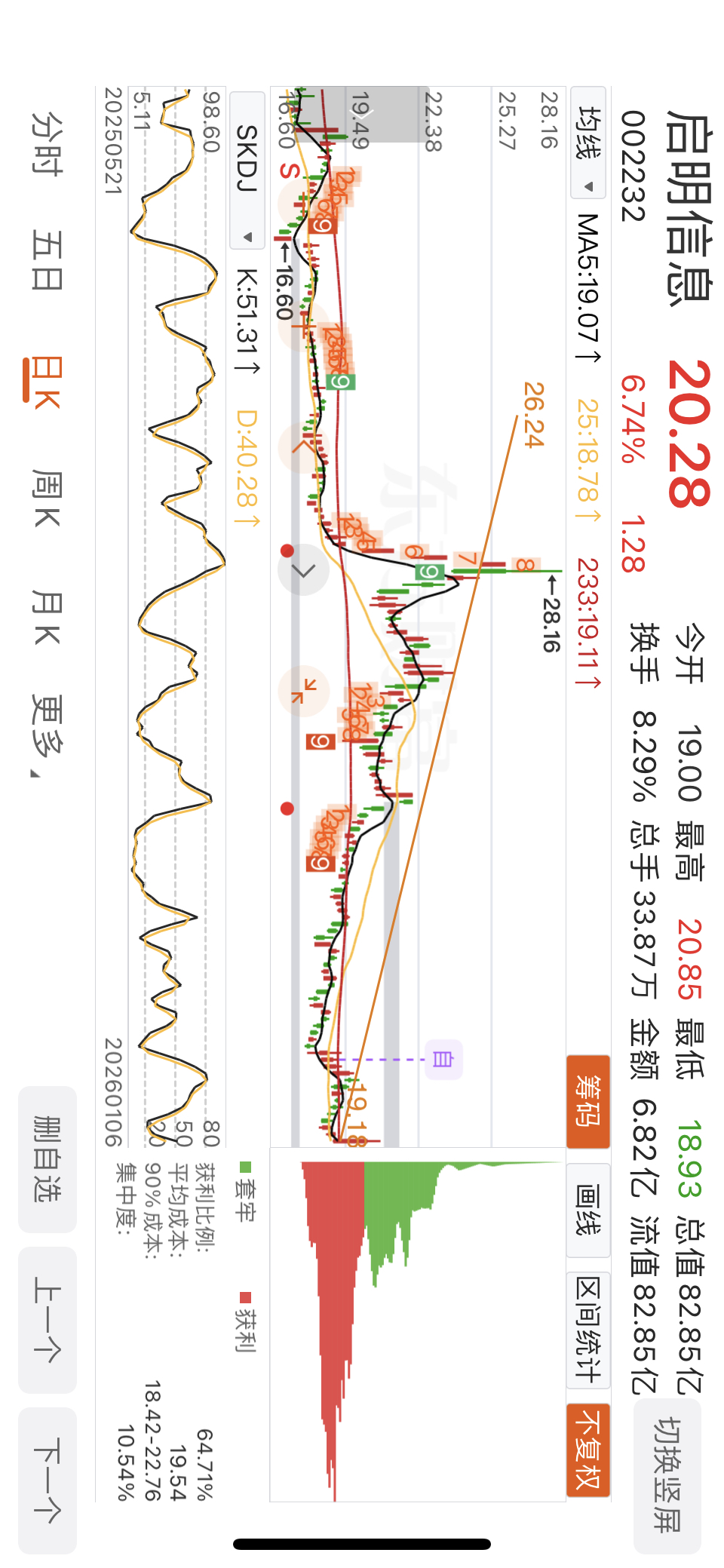Switch to the 周K chart tab
The width and height of the screenshot is (724, 1568).
47,498
